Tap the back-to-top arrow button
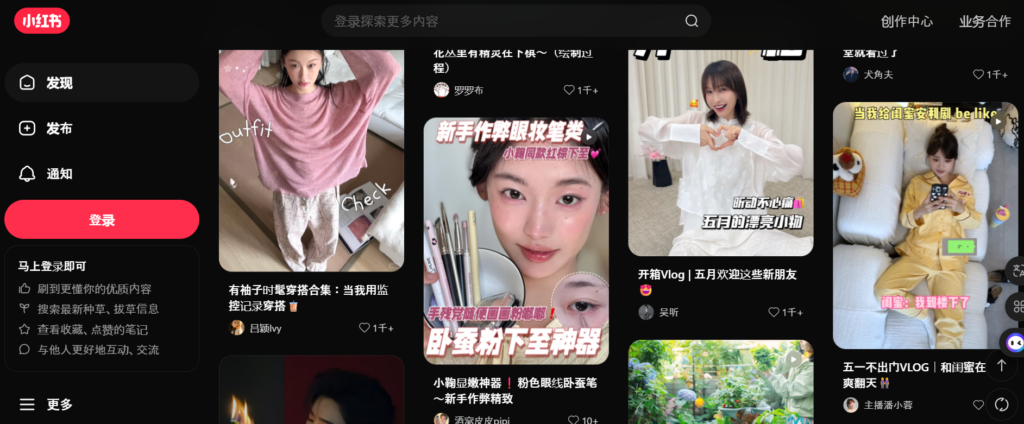The height and width of the screenshot is (424, 1024). [1001, 366]
